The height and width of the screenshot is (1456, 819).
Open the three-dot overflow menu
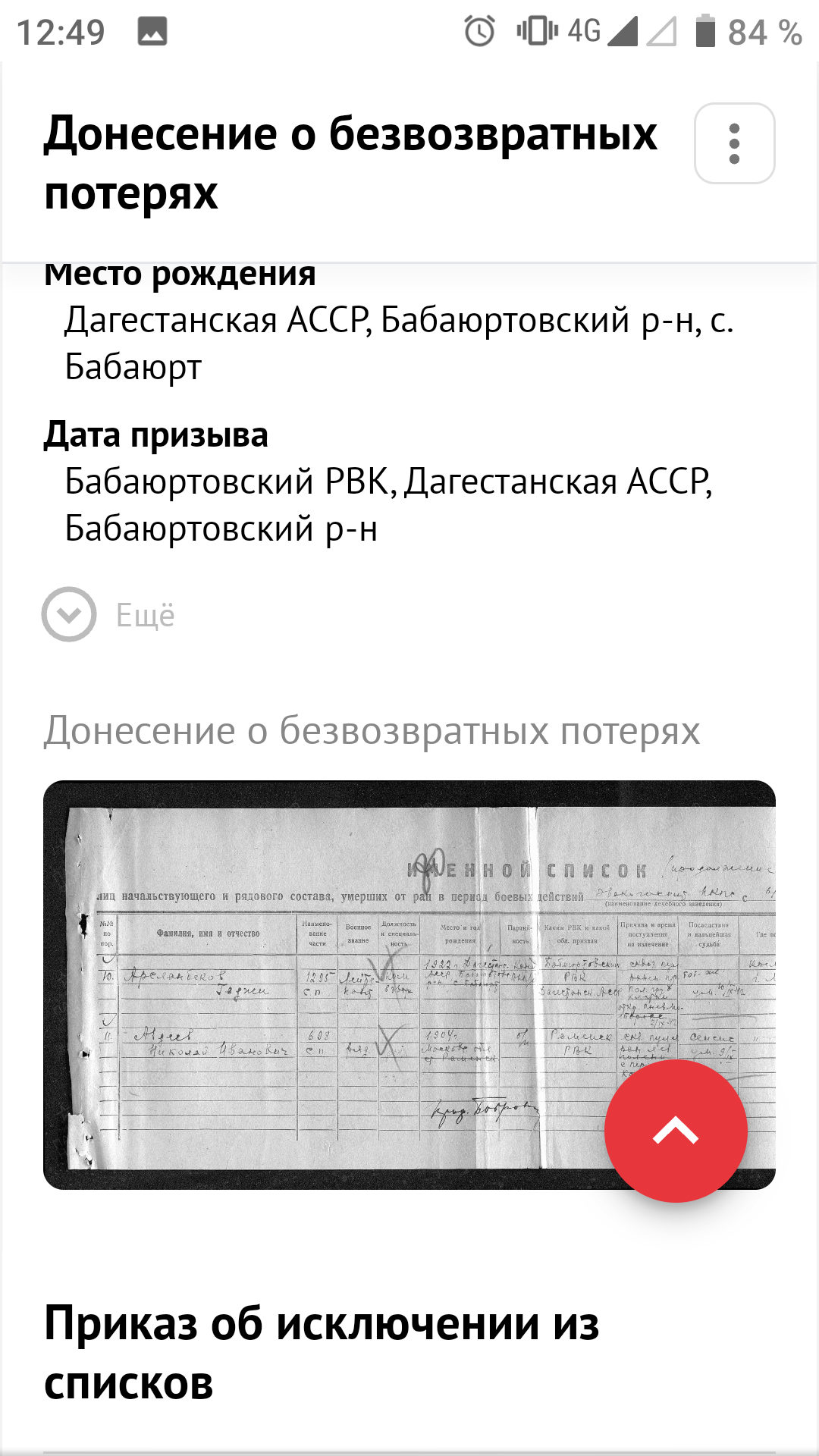(734, 143)
